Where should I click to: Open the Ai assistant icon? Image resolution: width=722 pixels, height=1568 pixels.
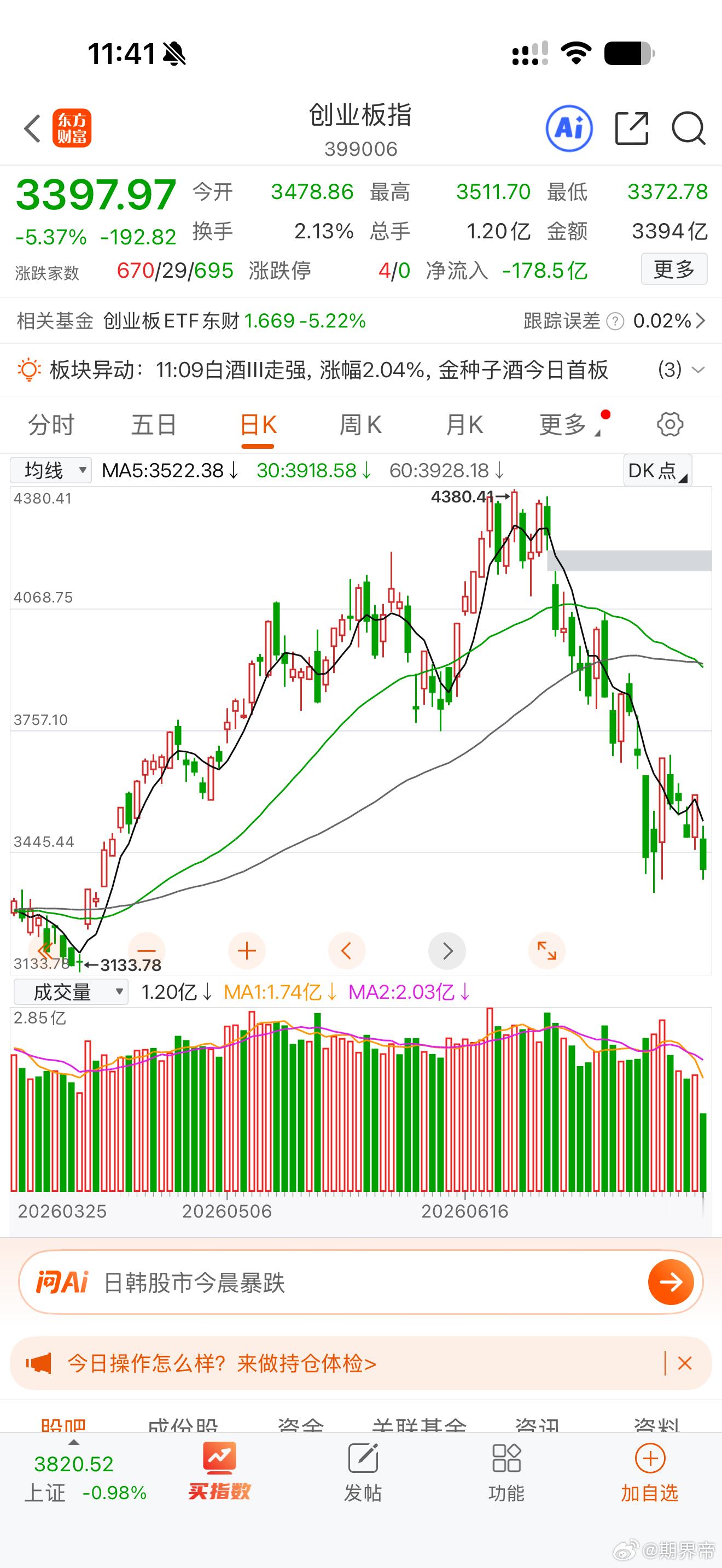tap(569, 128)
